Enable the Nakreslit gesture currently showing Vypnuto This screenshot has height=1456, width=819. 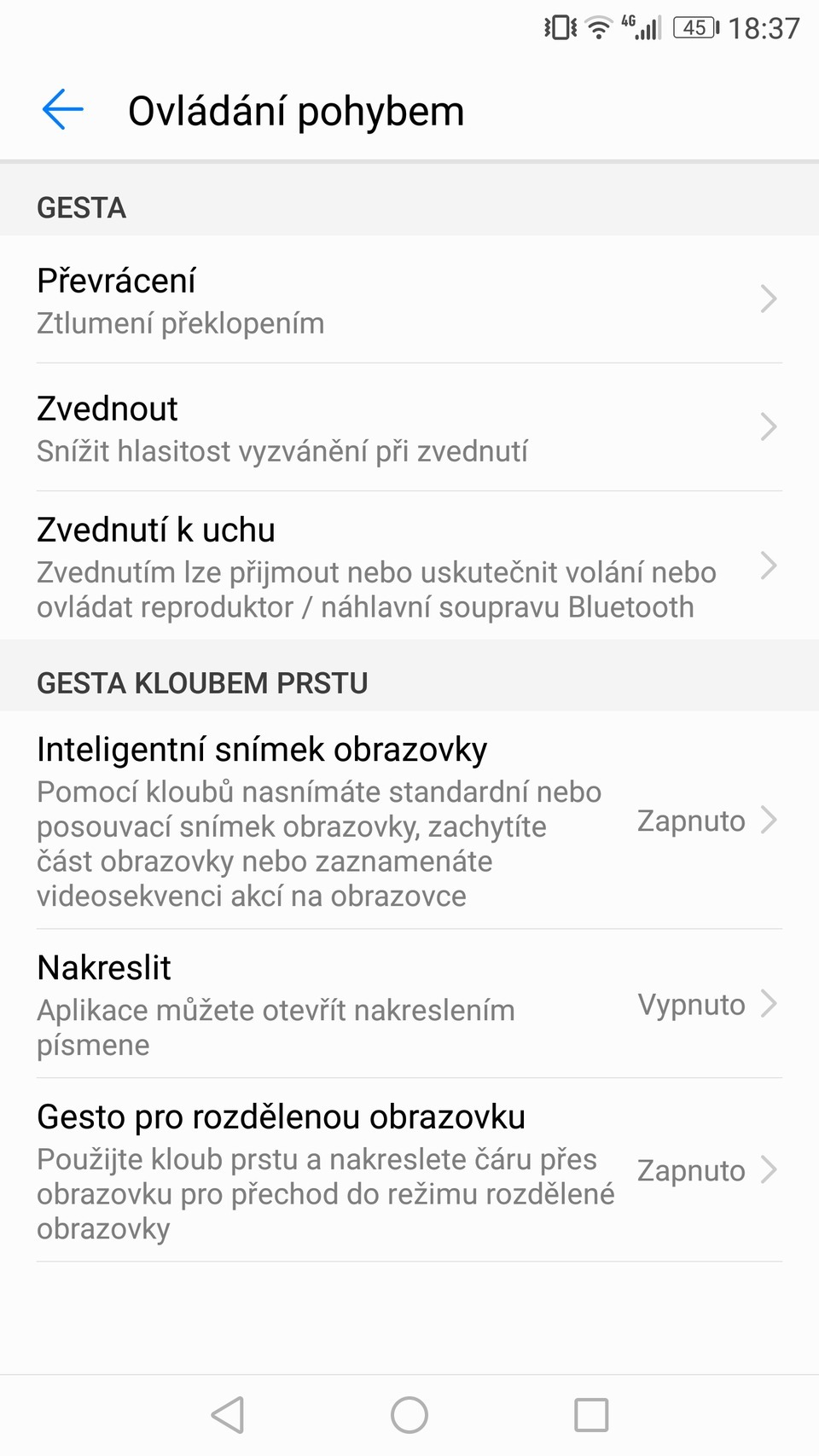coord(693,1004)
